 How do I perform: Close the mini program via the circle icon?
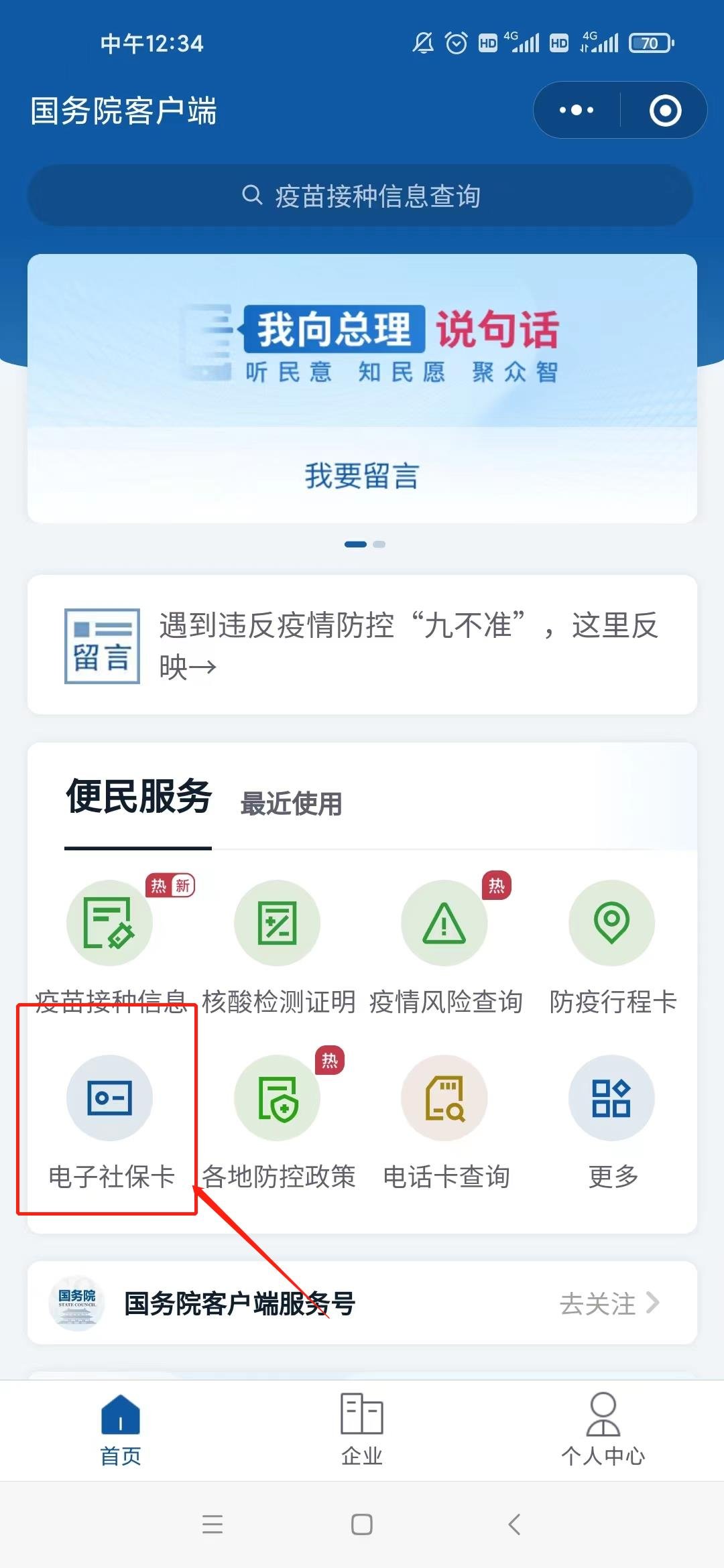point(665,110)
